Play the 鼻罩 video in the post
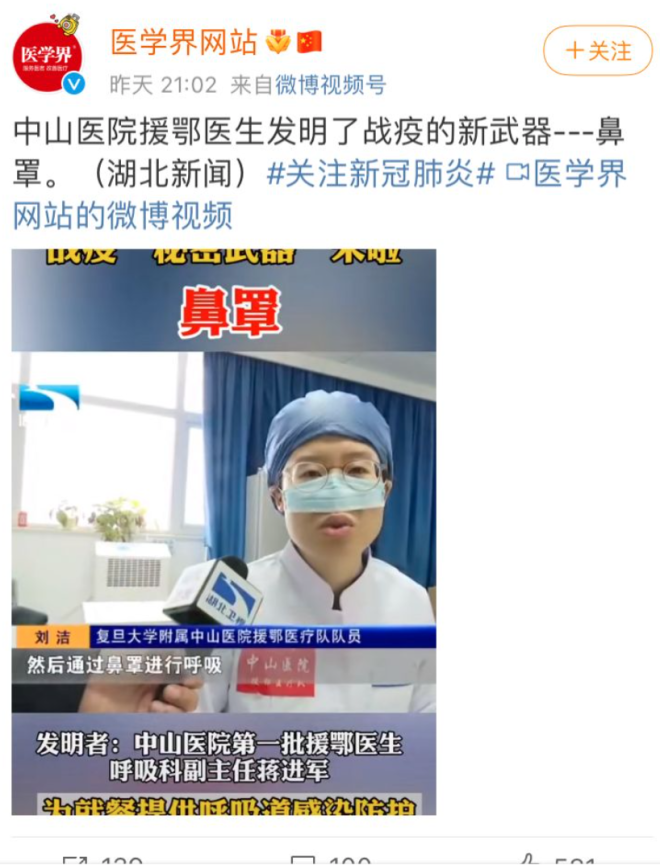The image size is (660, 865). (224, 531)
